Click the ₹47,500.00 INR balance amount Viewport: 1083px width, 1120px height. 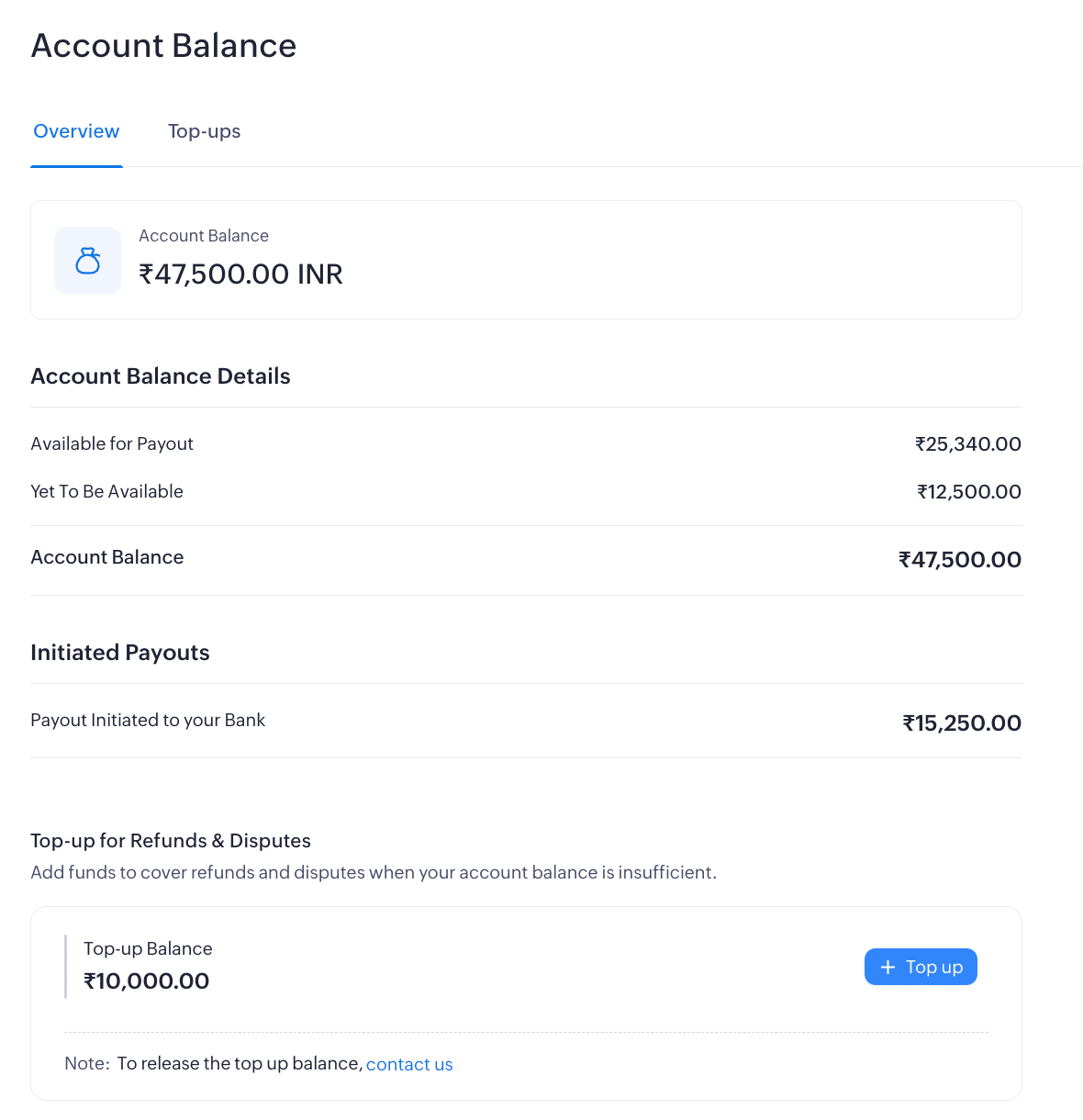click(x=240, y=274)
